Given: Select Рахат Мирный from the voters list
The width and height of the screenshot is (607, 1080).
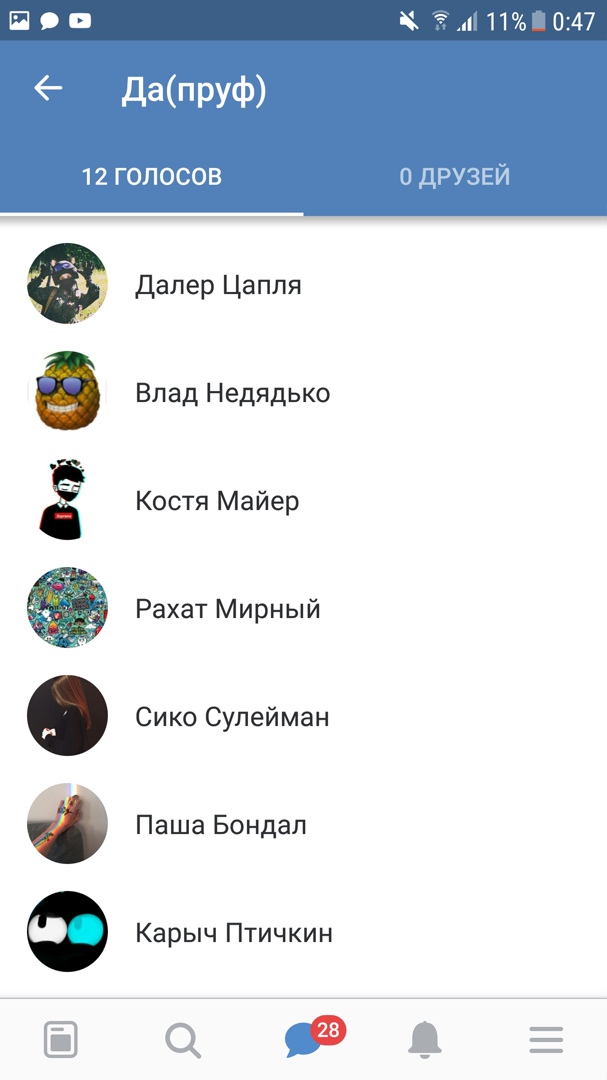Looking at the screenshot, I should click(x=228, y=609).
